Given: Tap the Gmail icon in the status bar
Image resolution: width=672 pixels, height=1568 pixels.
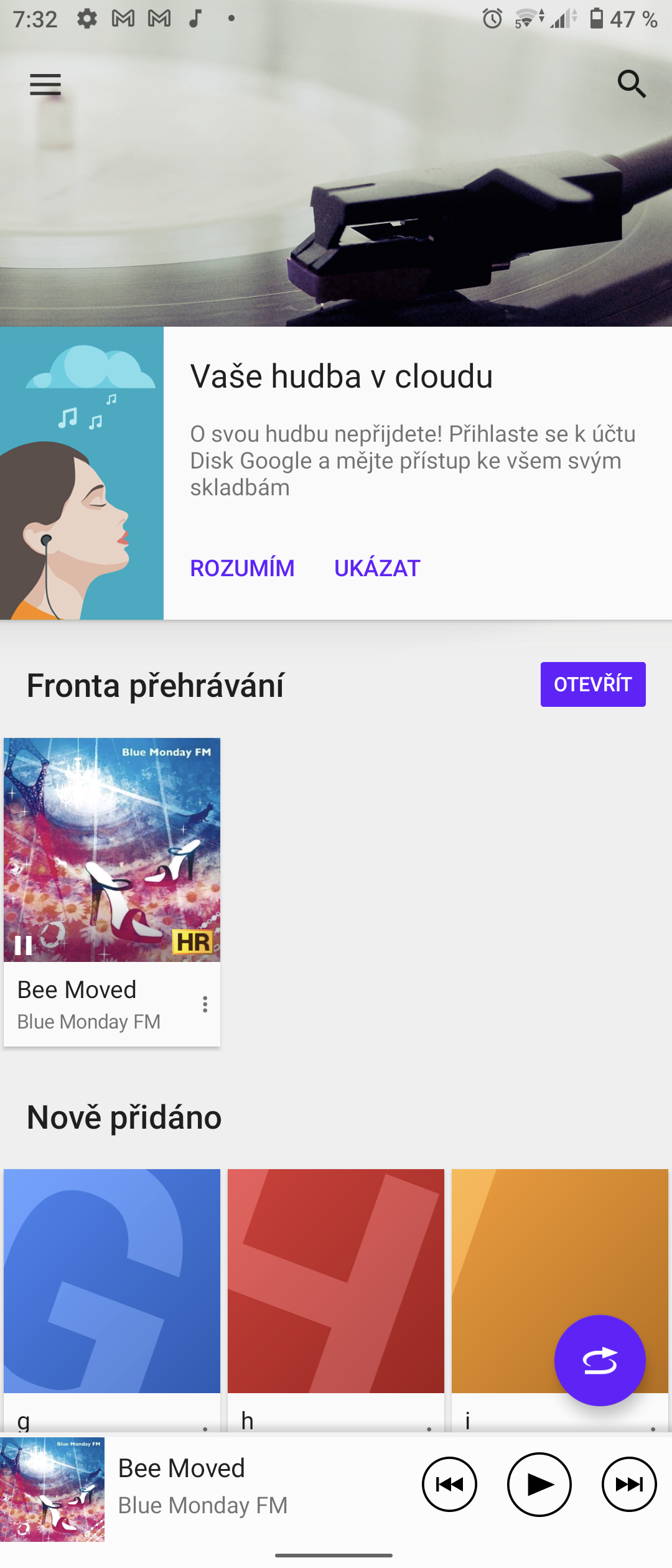Looking at the screenshot, I should point(122,19).
